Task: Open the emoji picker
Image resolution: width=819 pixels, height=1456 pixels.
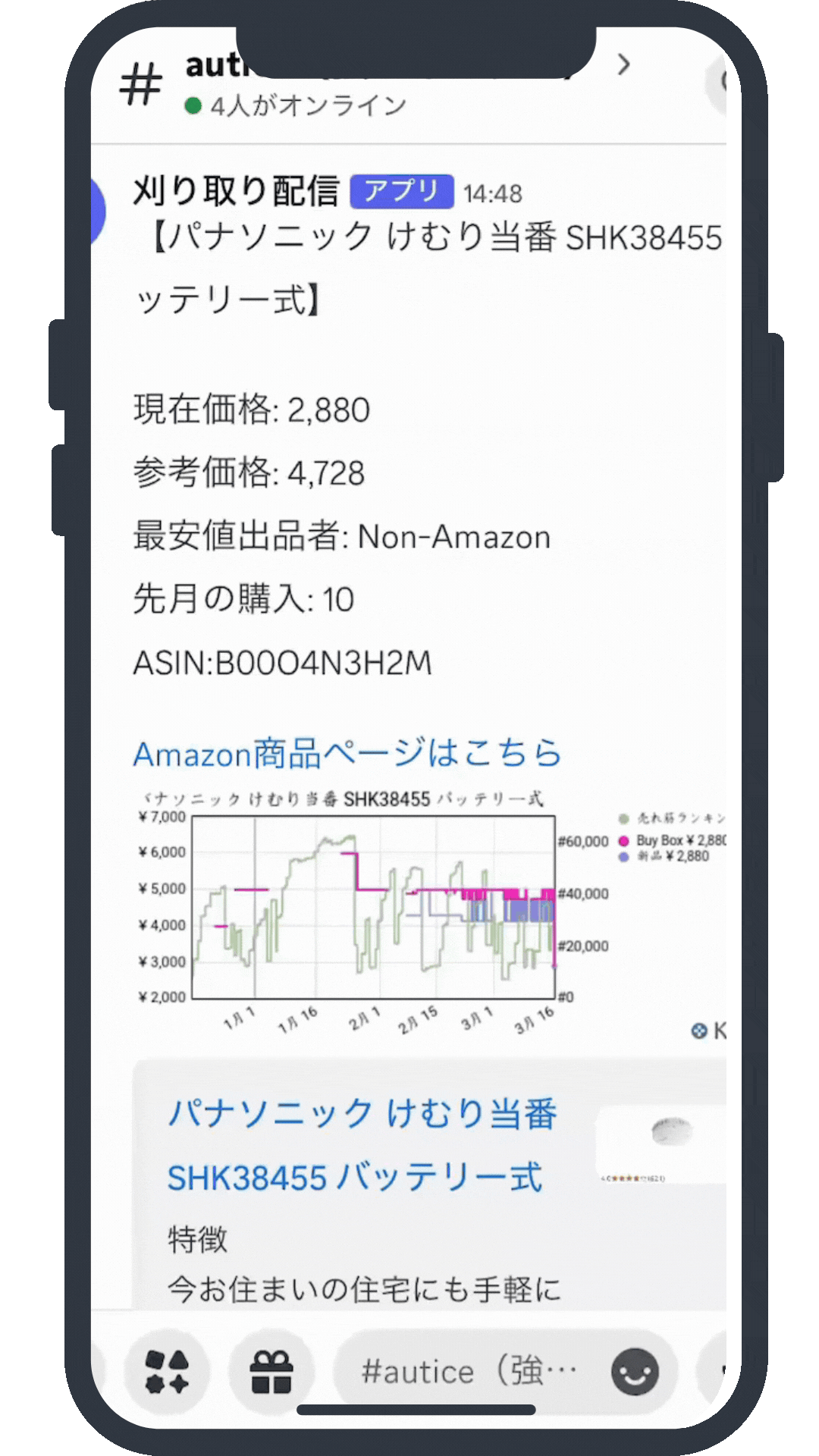Action: (x=635, y=1372)
